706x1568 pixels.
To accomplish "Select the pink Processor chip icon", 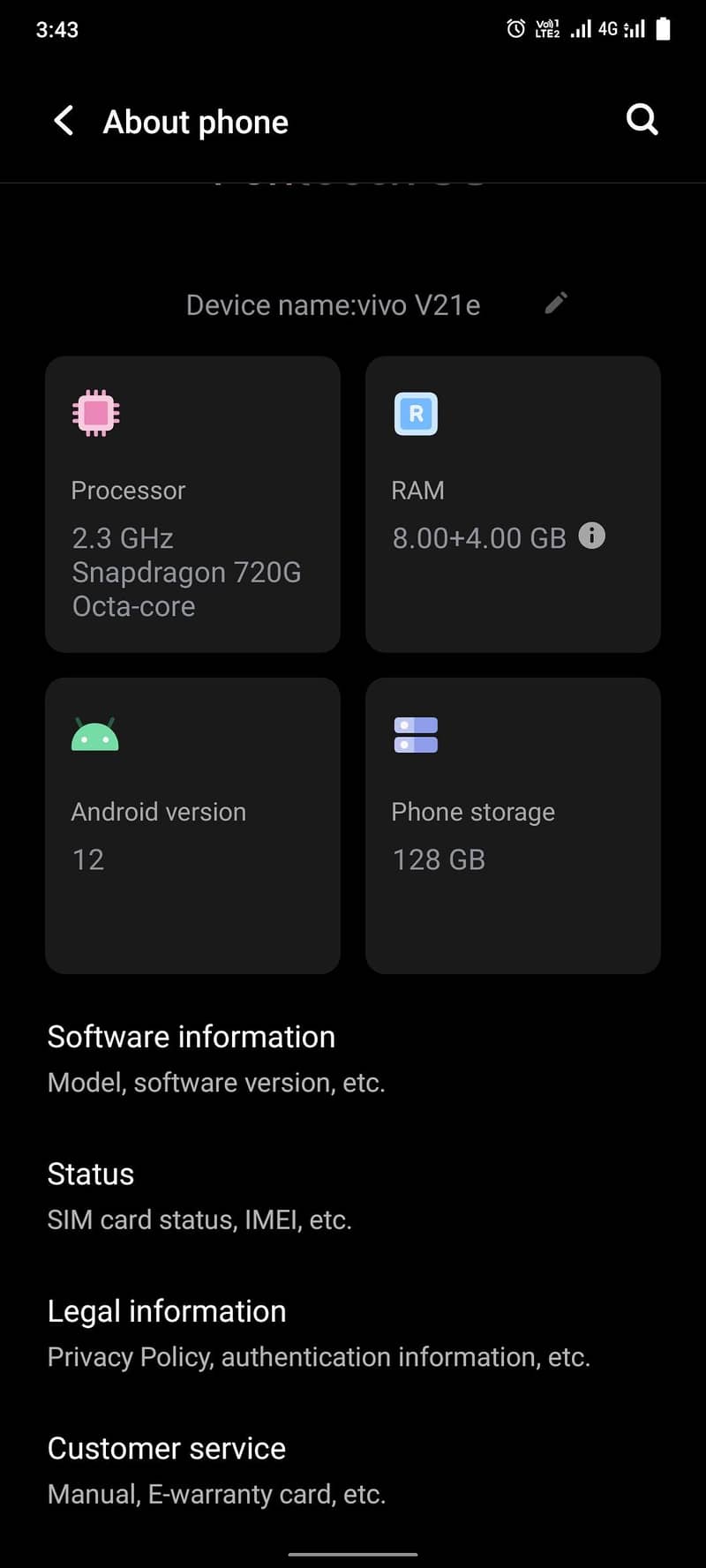I will 94,412.
